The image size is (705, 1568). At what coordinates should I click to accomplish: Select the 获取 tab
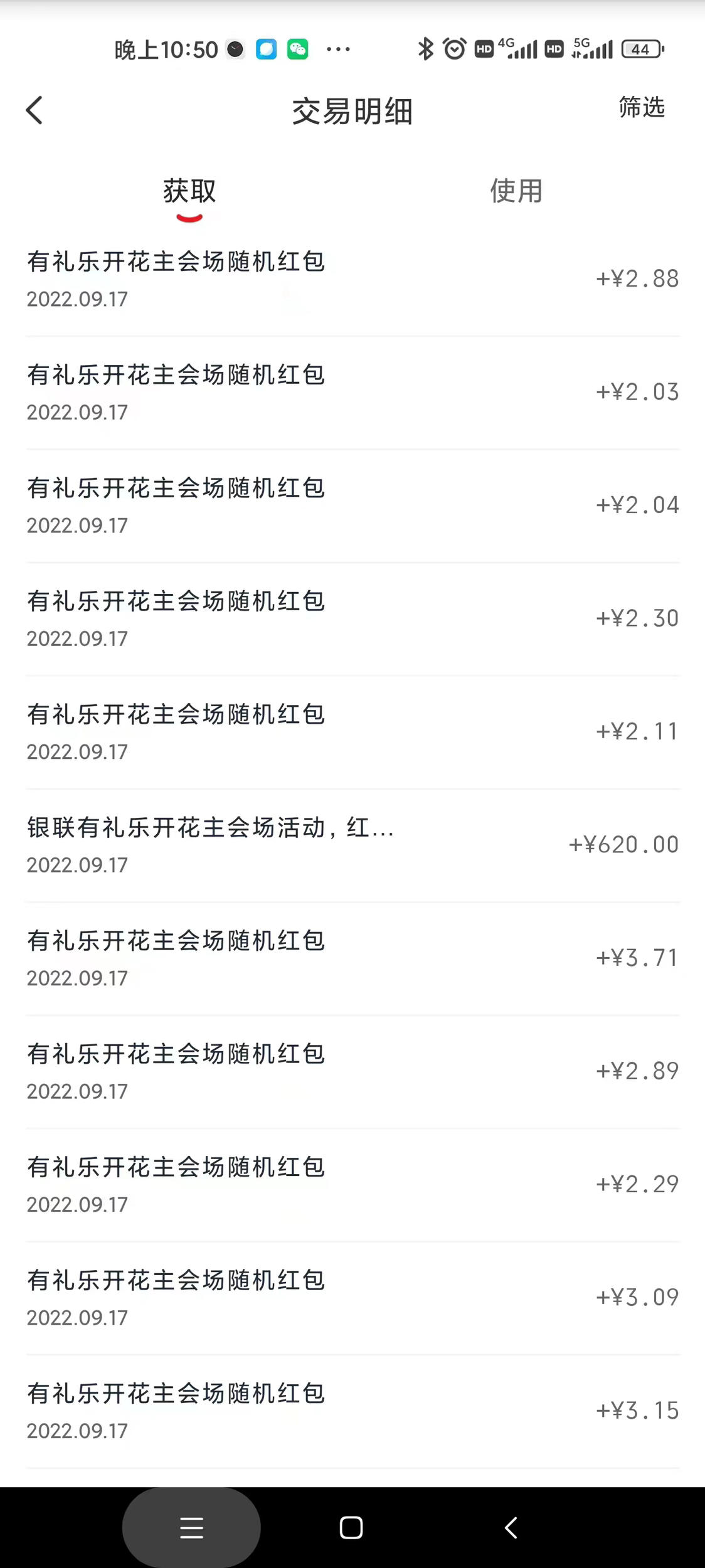(x=189, y=191)
